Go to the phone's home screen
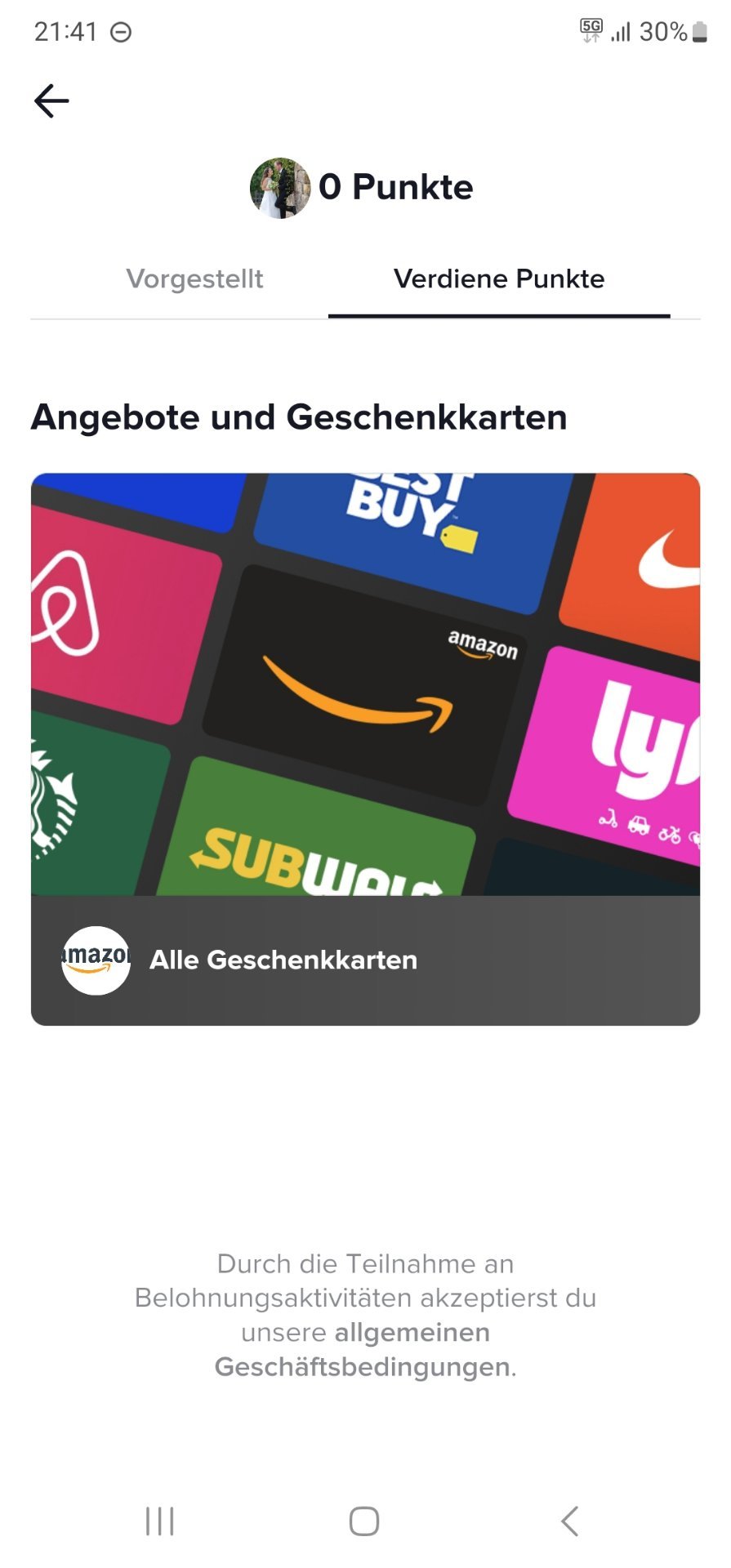This screenshot has width=731, height=1568. [x=364, y=1521]
